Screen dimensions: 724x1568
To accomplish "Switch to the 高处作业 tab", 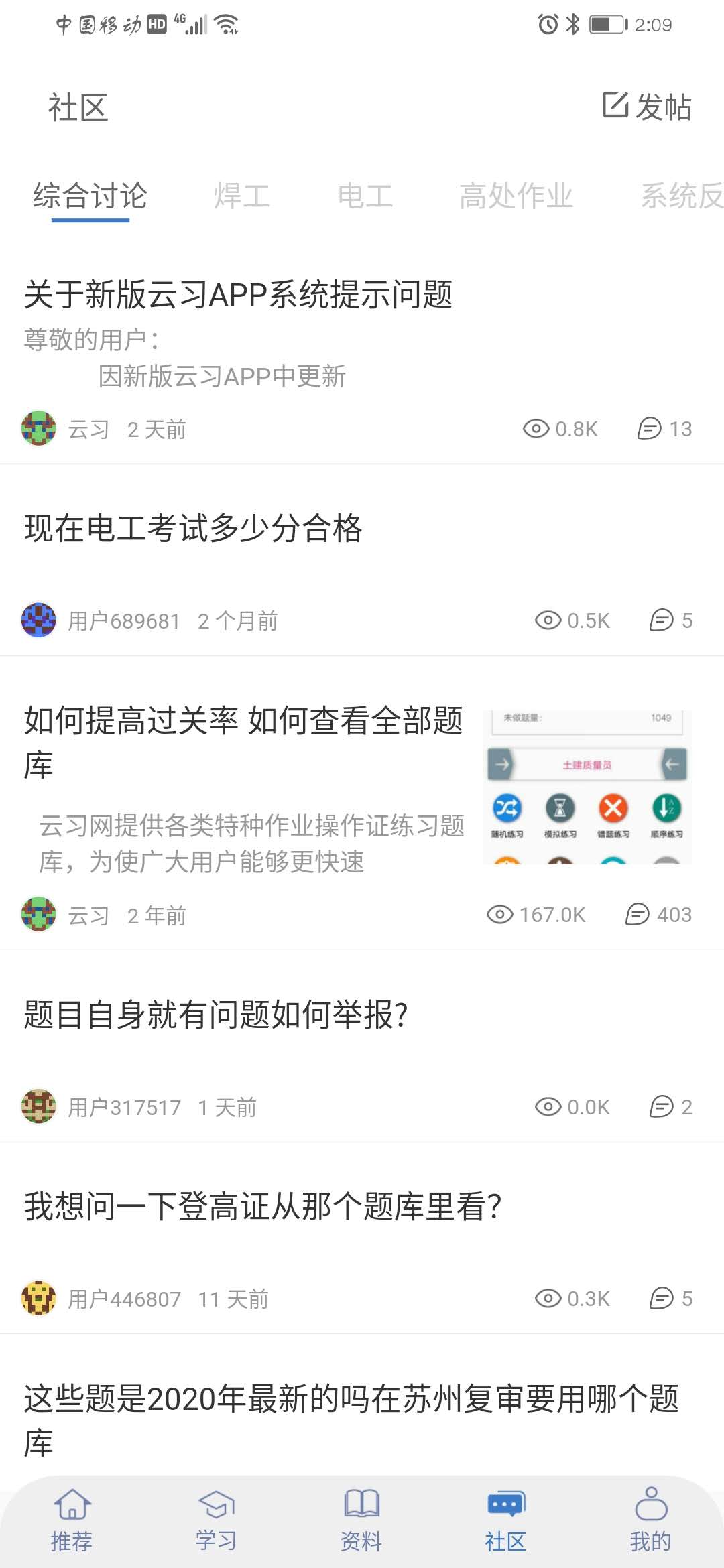I will tap(516, 196).
